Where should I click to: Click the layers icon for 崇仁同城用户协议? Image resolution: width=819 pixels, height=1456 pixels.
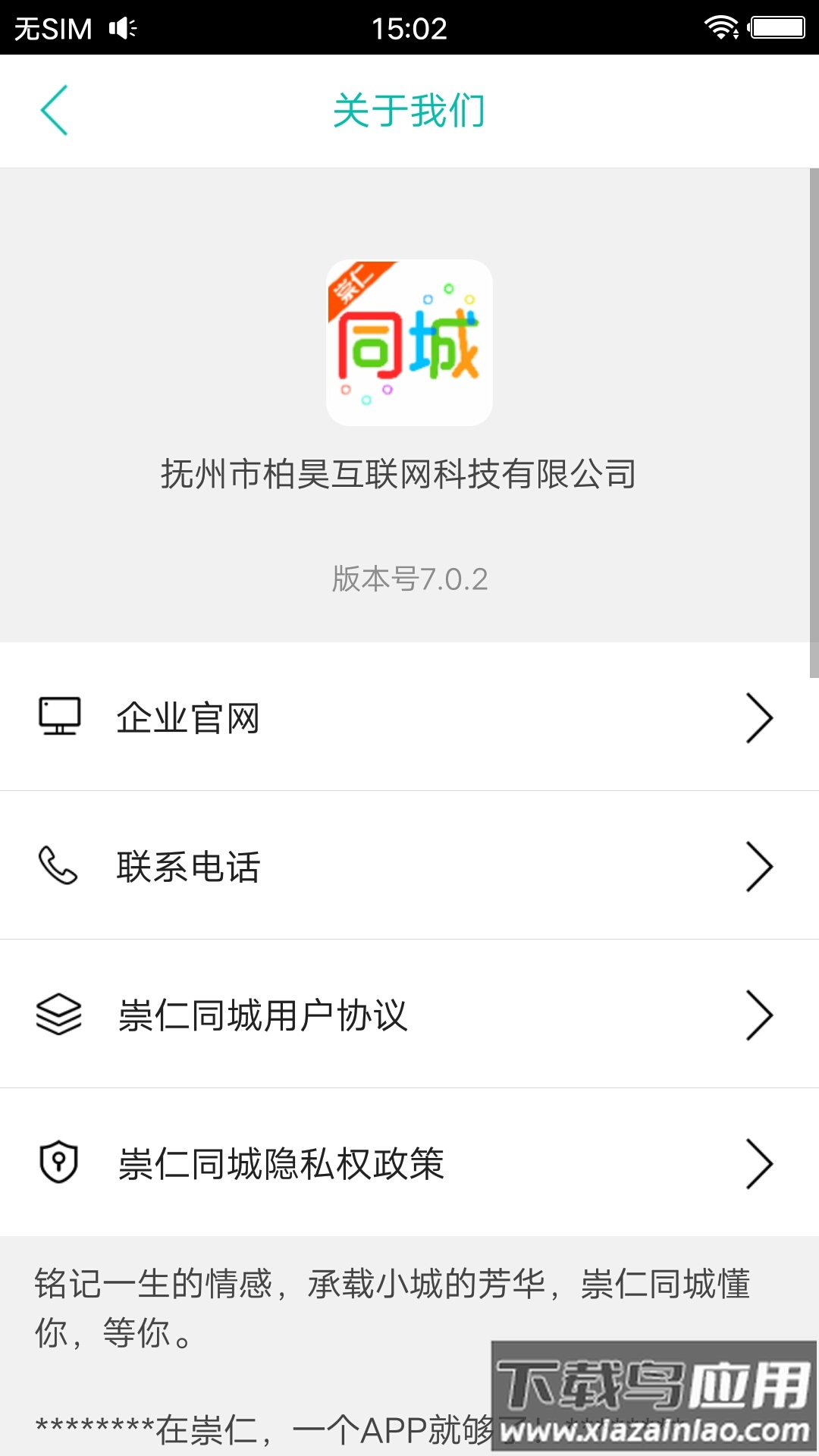pyautogui.click(x=59, y=1014)
